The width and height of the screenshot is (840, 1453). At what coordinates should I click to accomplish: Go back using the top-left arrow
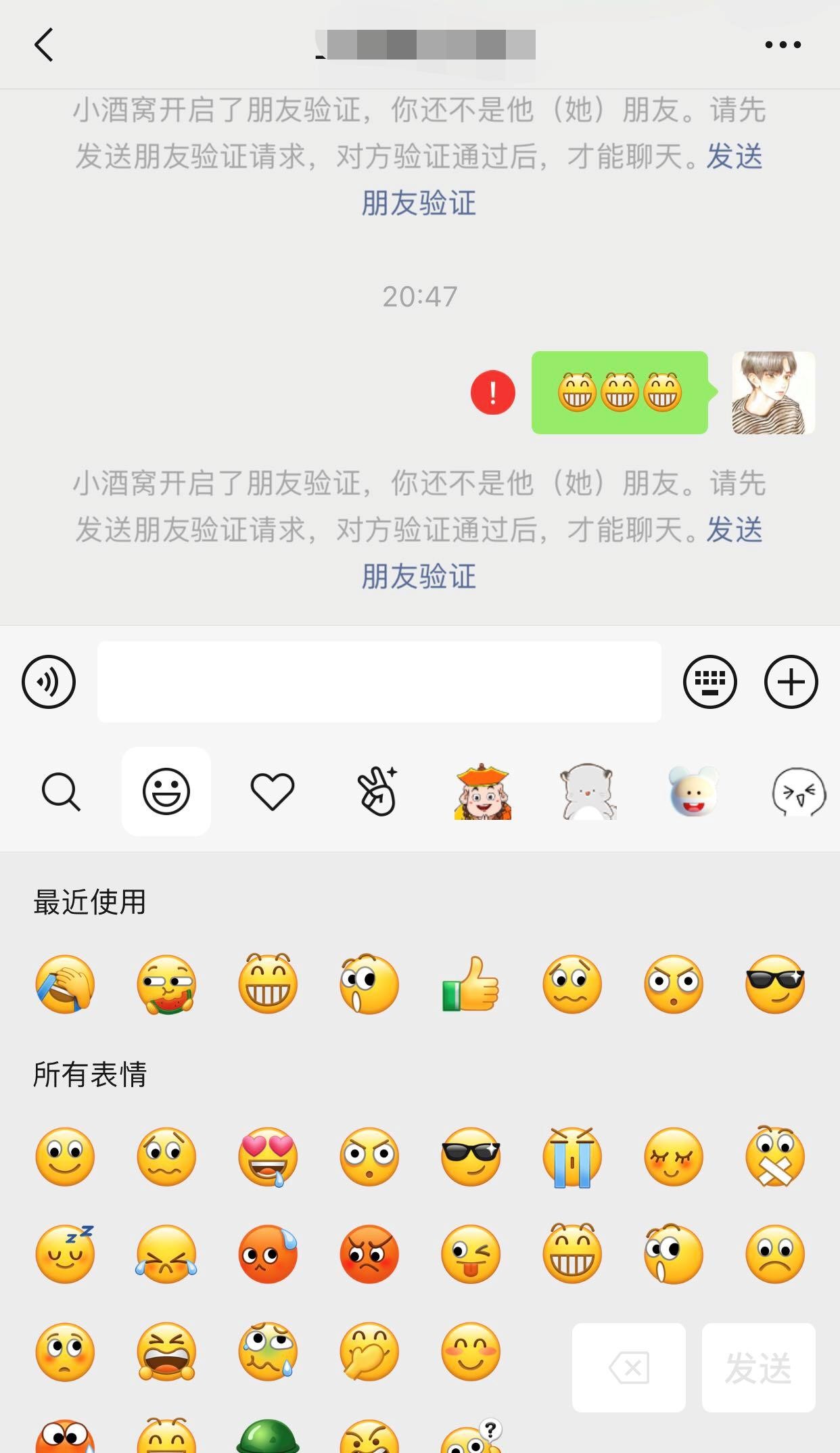[44, 45]
